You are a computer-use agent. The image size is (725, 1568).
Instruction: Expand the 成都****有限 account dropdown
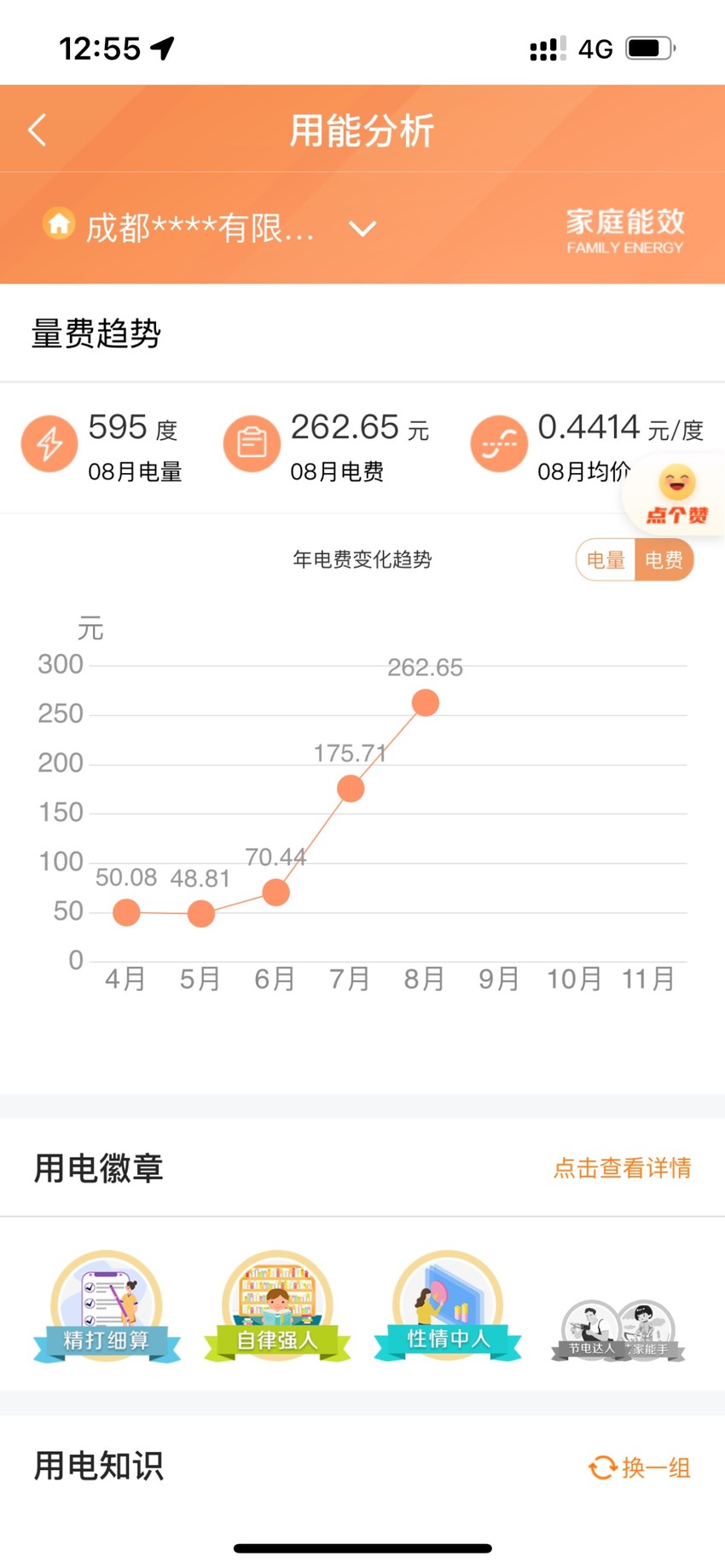click(x=362, y=229)
